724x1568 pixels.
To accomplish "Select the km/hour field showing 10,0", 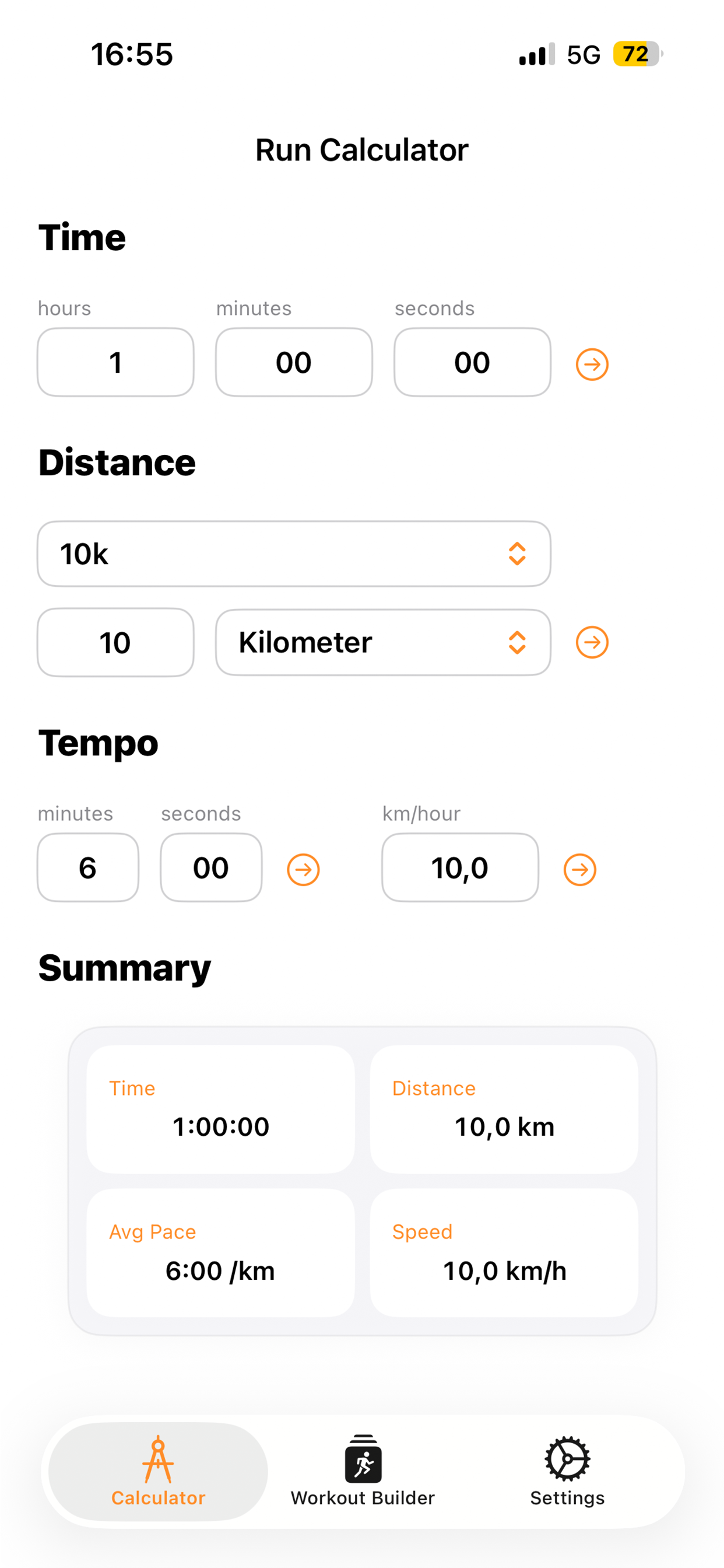I will coord(460,869).
